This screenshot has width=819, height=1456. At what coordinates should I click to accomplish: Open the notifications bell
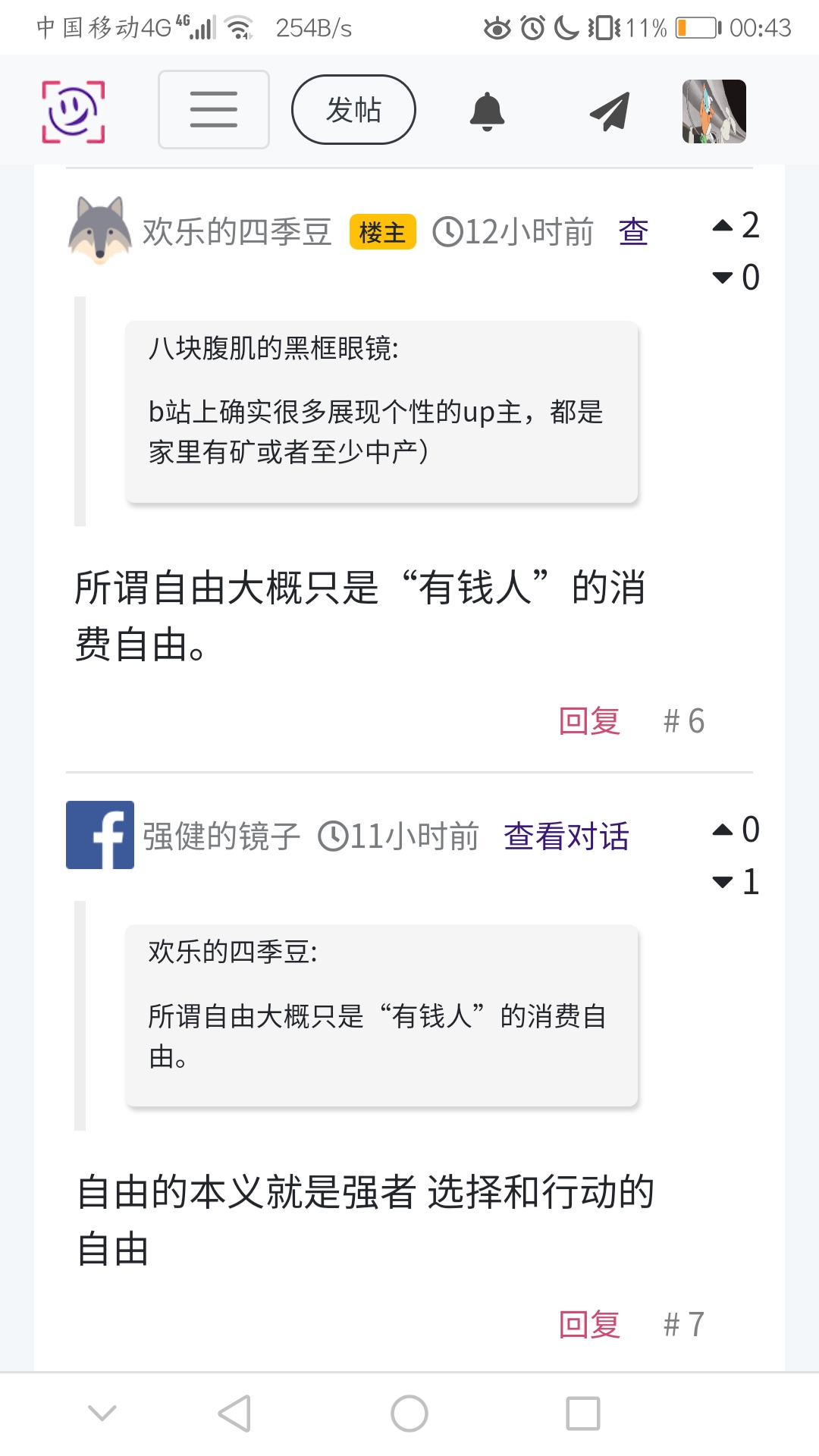[487, 111]
